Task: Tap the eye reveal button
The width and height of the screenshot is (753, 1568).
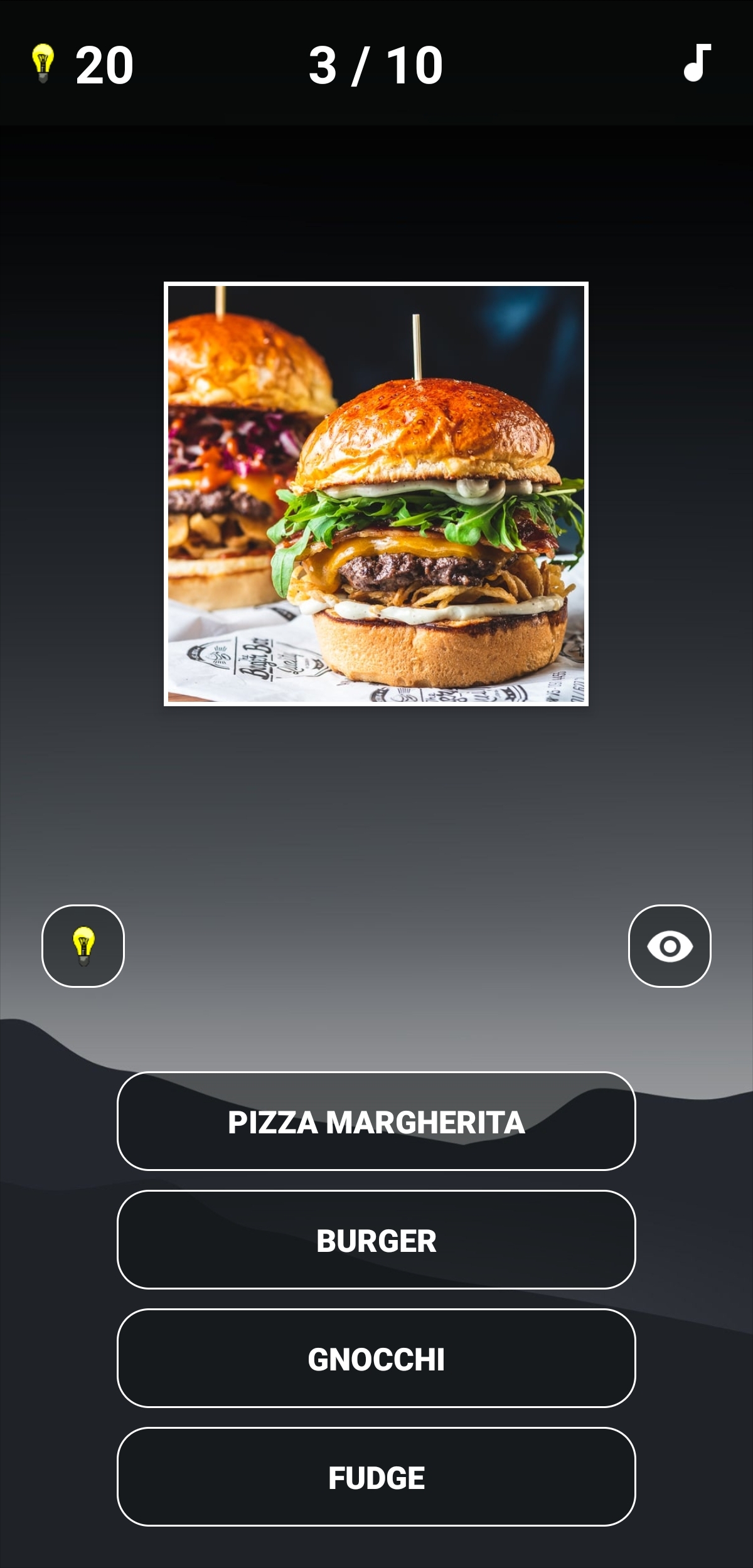Action: pos(670,946)
